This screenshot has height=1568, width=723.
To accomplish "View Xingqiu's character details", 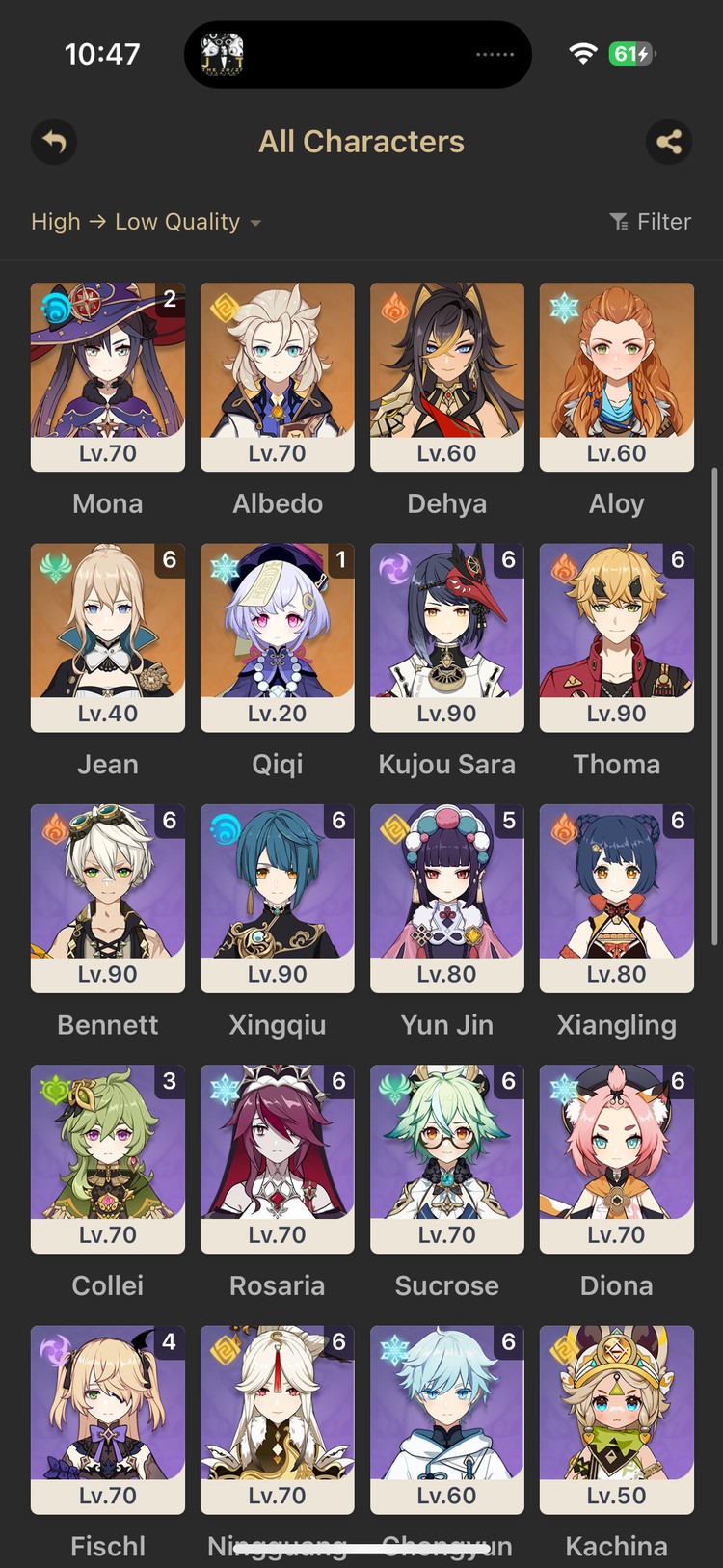I will 278,897.
